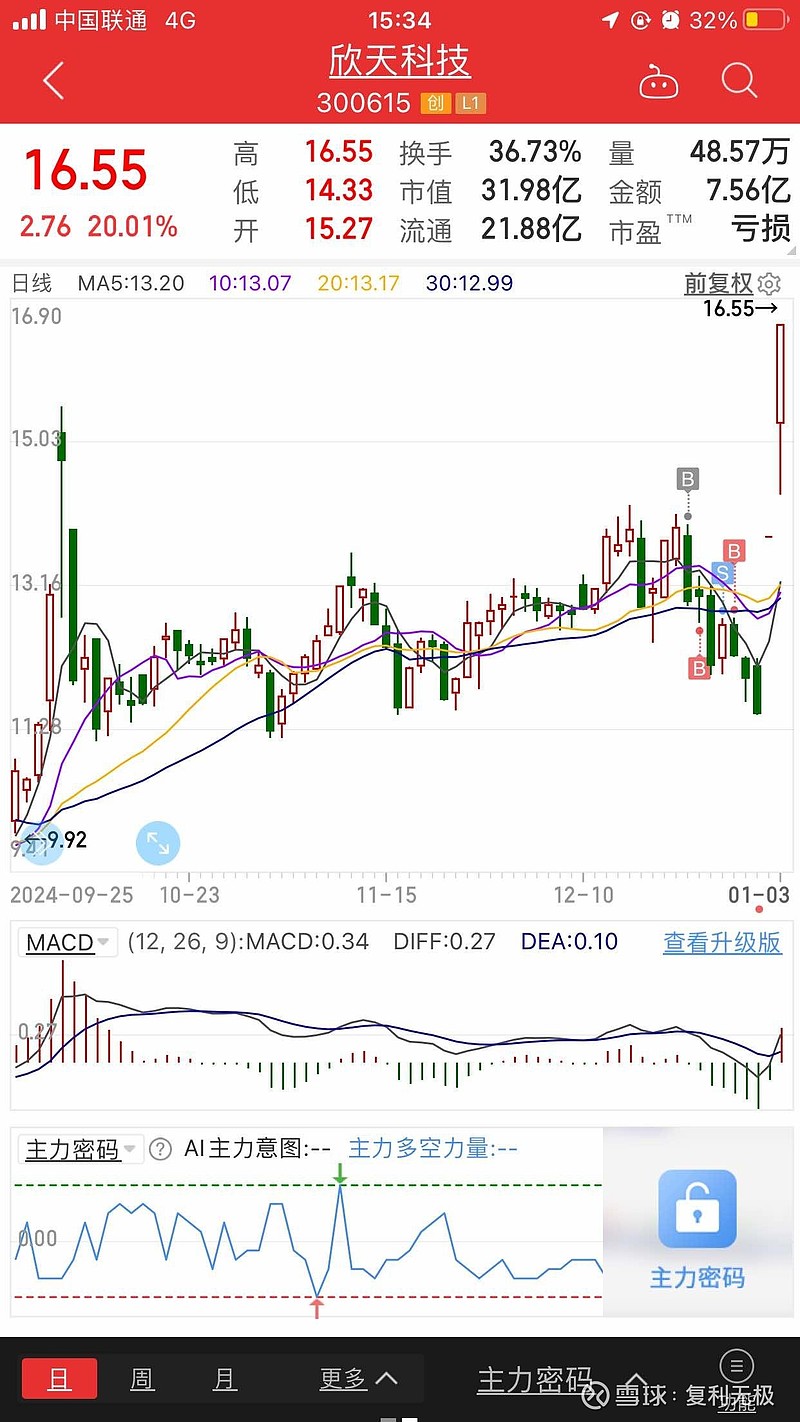Image resolution: width=800 pixels, height=1422 pixels.
Task: Tap the blue expand icon on the chart
Action: pyautogui.click(x=158, y=843)
